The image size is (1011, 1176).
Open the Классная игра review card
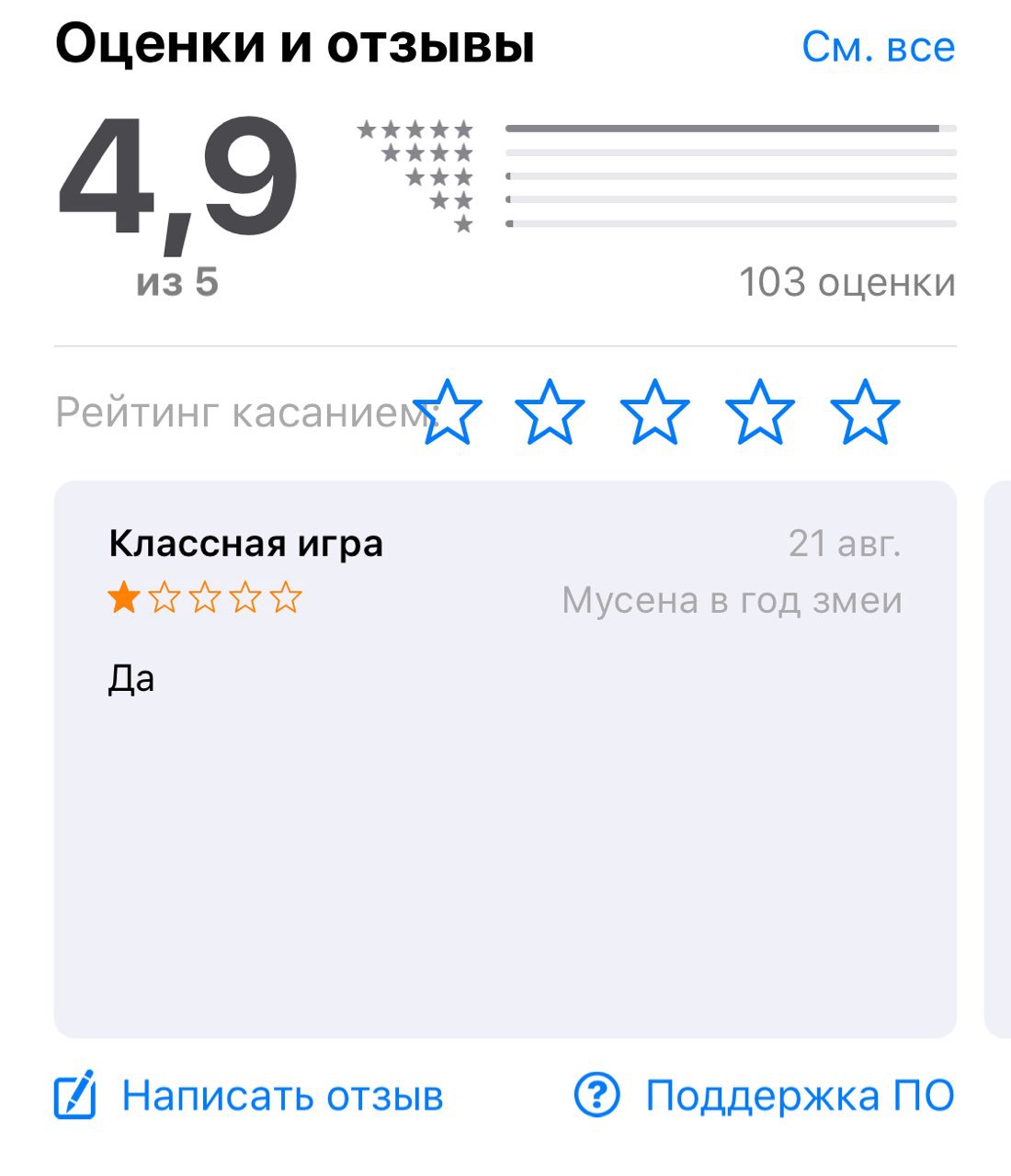point(505,759)
